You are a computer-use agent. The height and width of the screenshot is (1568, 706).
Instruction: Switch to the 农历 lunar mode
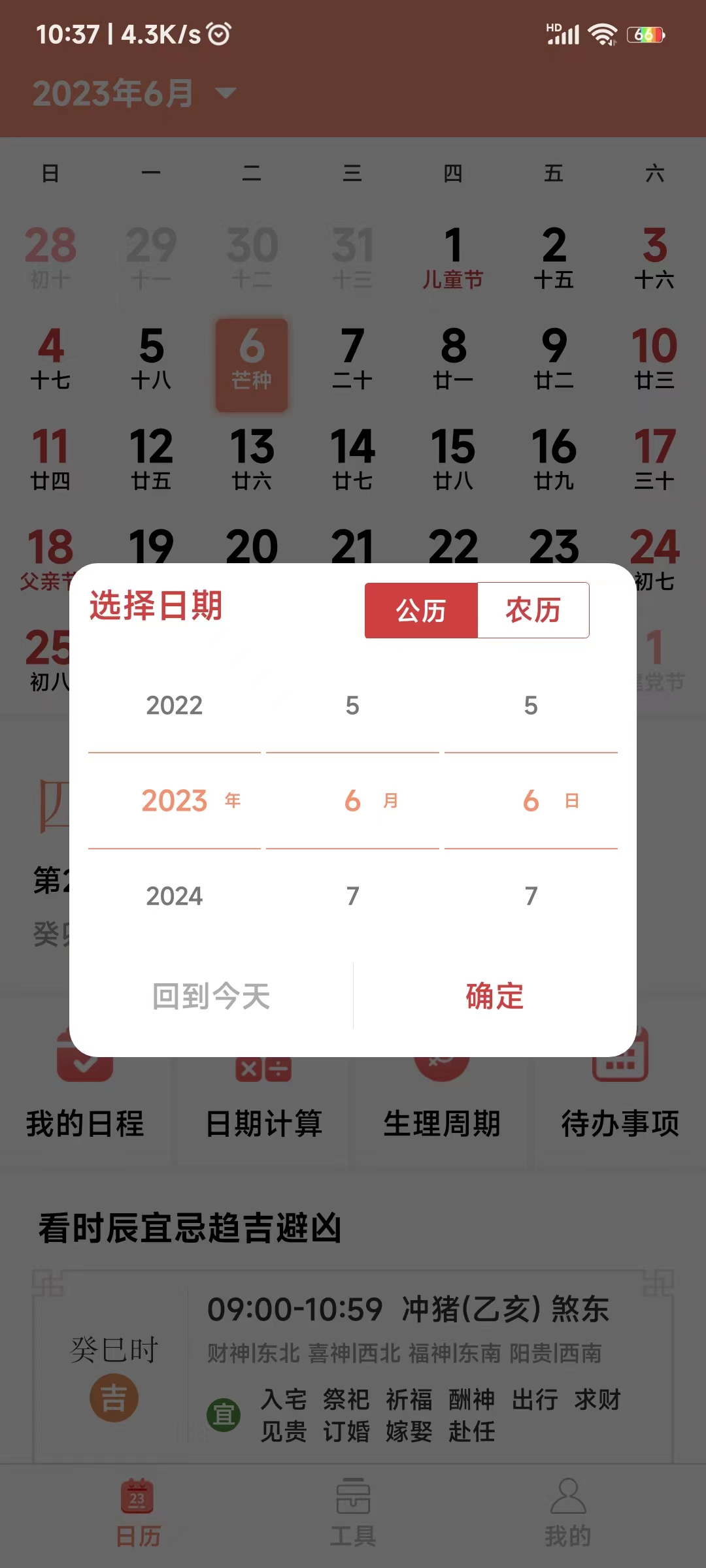click(533, 610)
